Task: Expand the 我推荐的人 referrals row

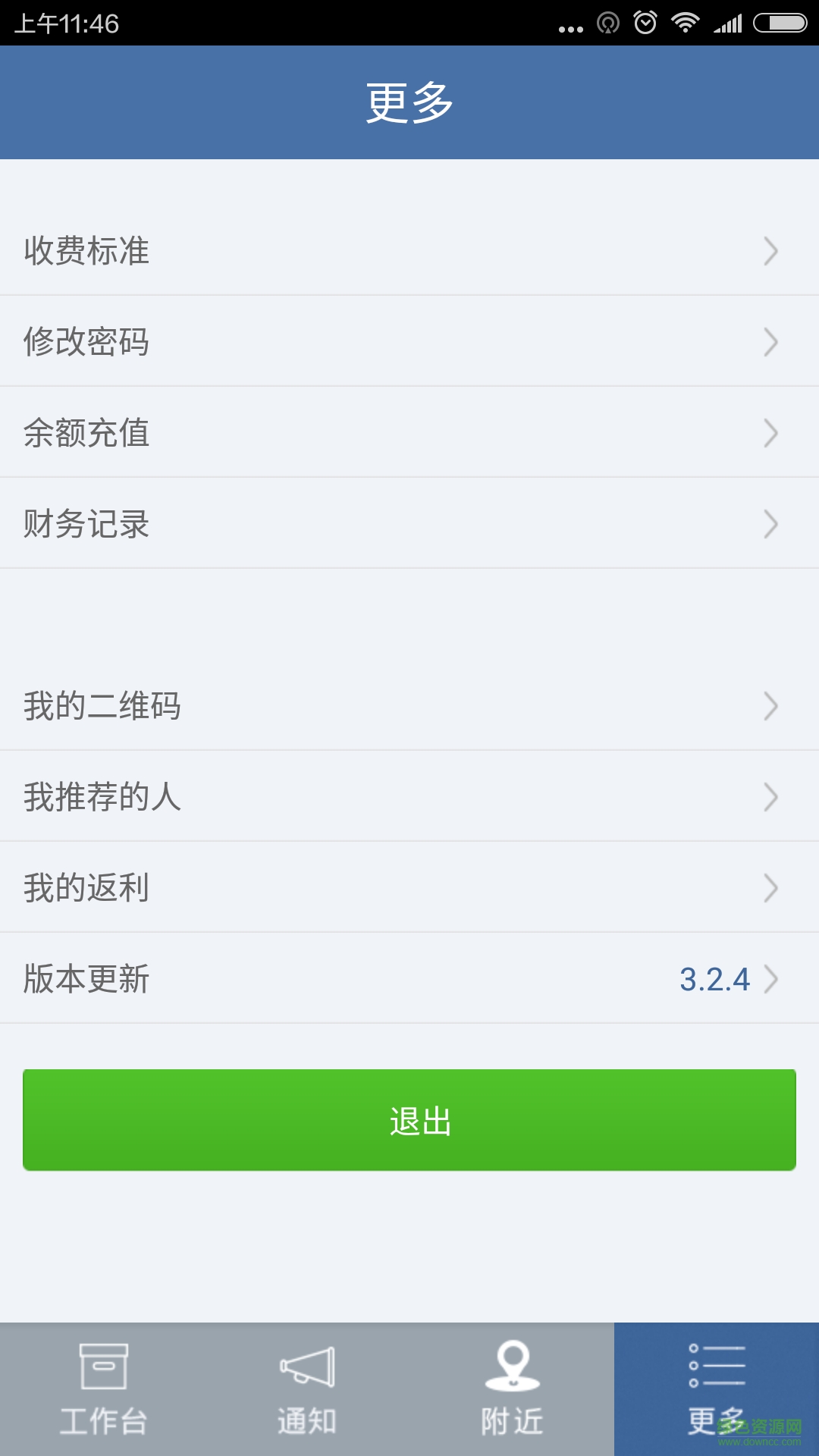Action: tap(409, 797)
